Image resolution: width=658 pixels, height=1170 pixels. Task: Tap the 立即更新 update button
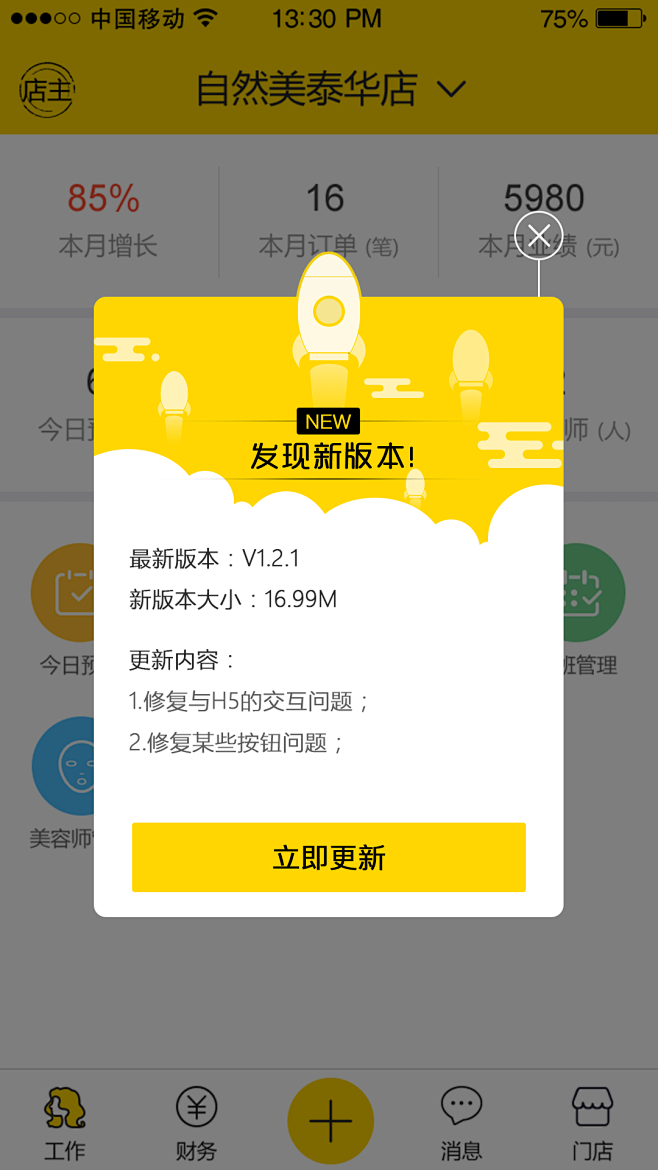pyautogui.click(x=329, y=857)
